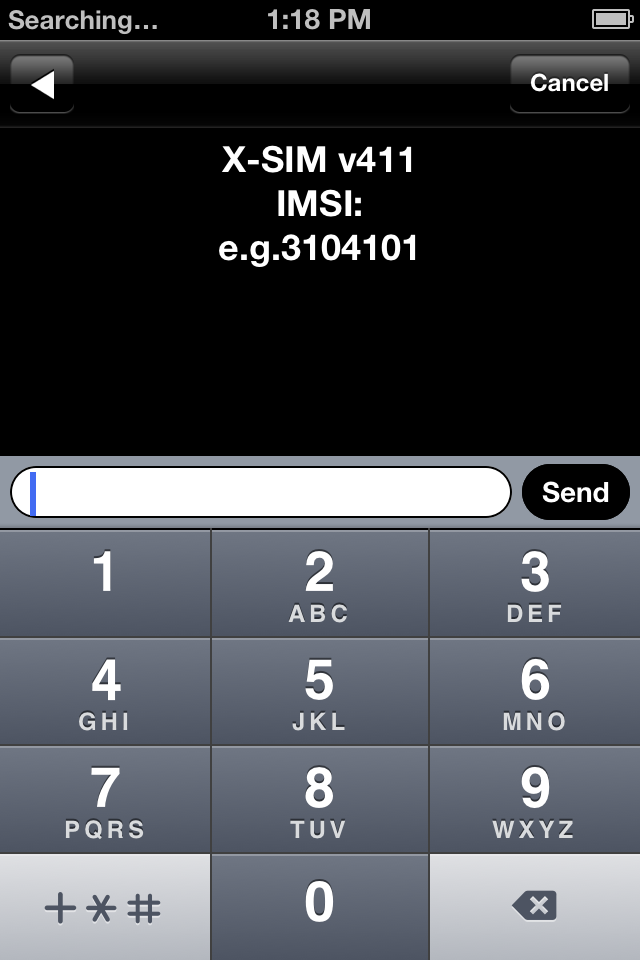Tap the 5 JKL key

pyautogui.click(x=319, y=692)
